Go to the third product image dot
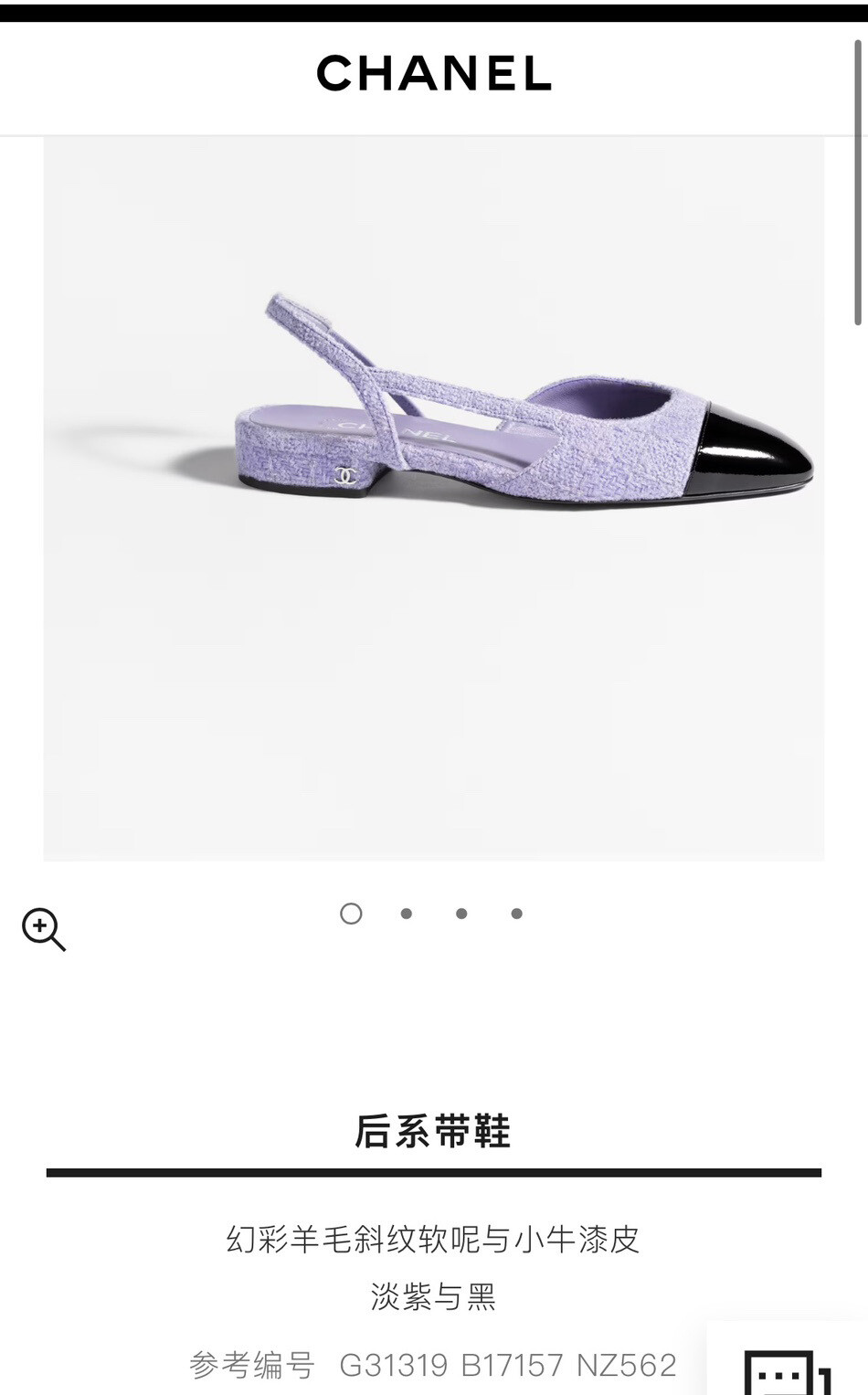Screen dimensions: 868x1395 pos(461,914)
